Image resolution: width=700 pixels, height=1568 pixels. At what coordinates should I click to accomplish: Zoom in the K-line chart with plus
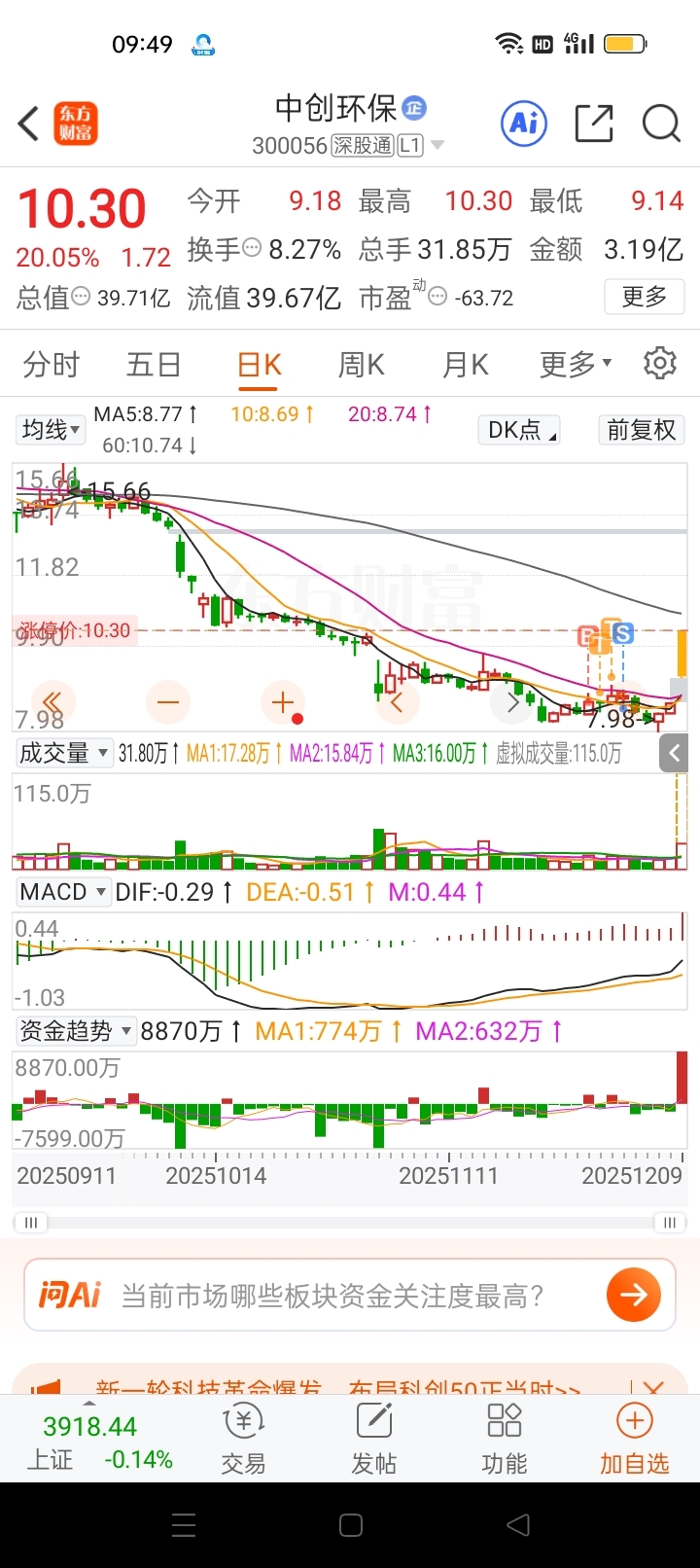[x=283, y=701]
